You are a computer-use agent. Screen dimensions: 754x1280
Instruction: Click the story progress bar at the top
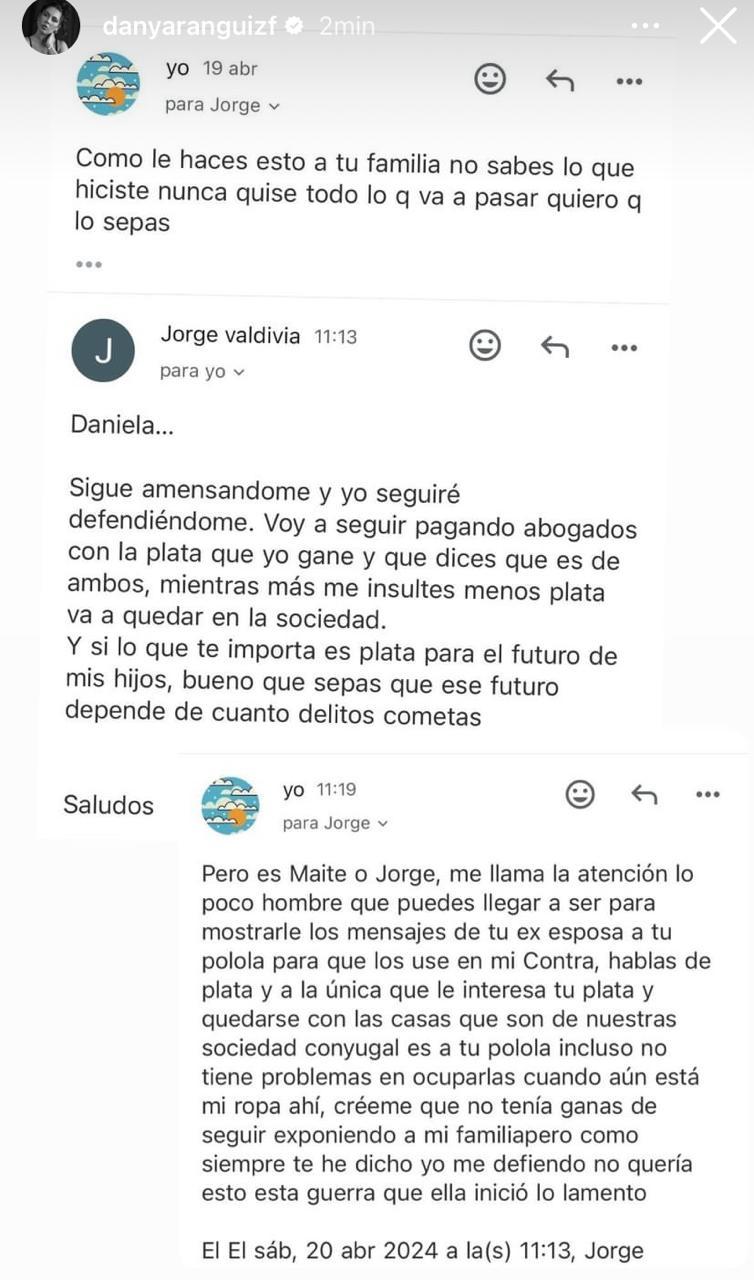377,2
